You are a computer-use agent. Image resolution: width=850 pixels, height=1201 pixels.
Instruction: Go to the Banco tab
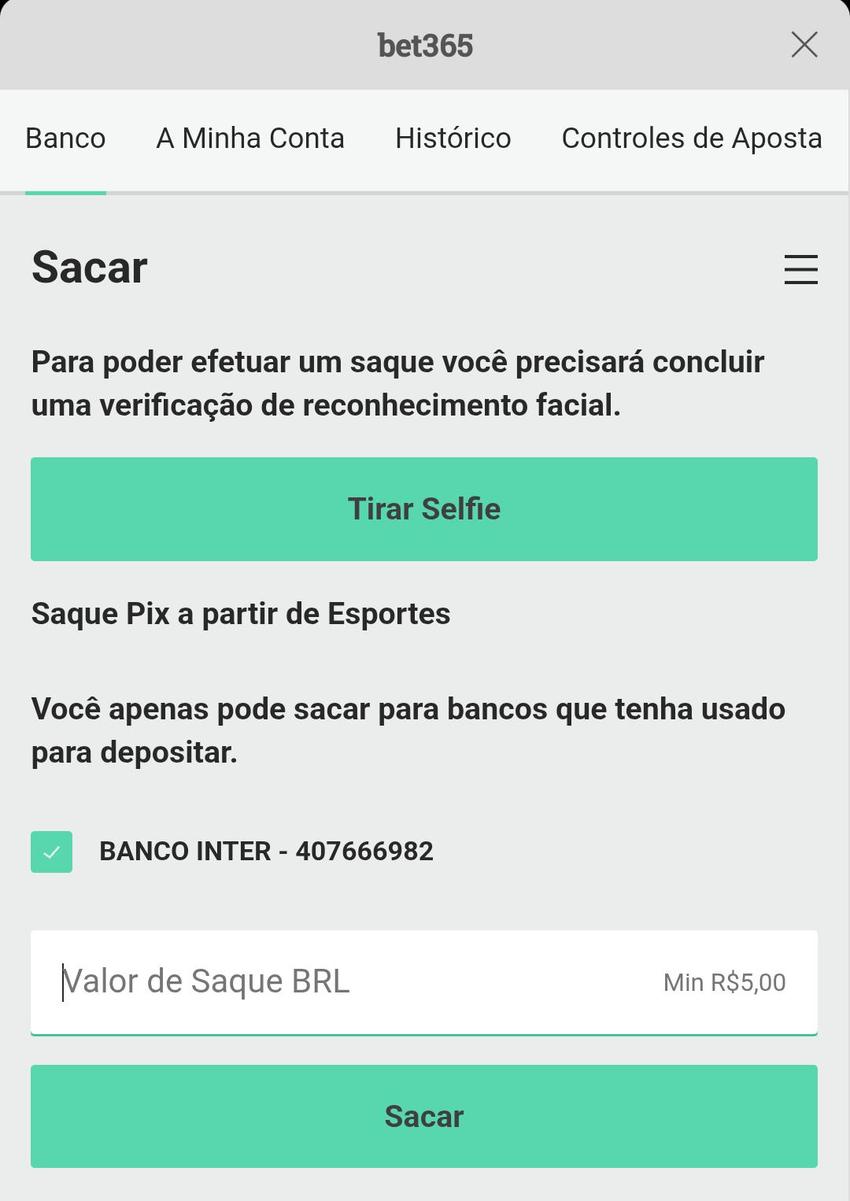coord(65,138)
